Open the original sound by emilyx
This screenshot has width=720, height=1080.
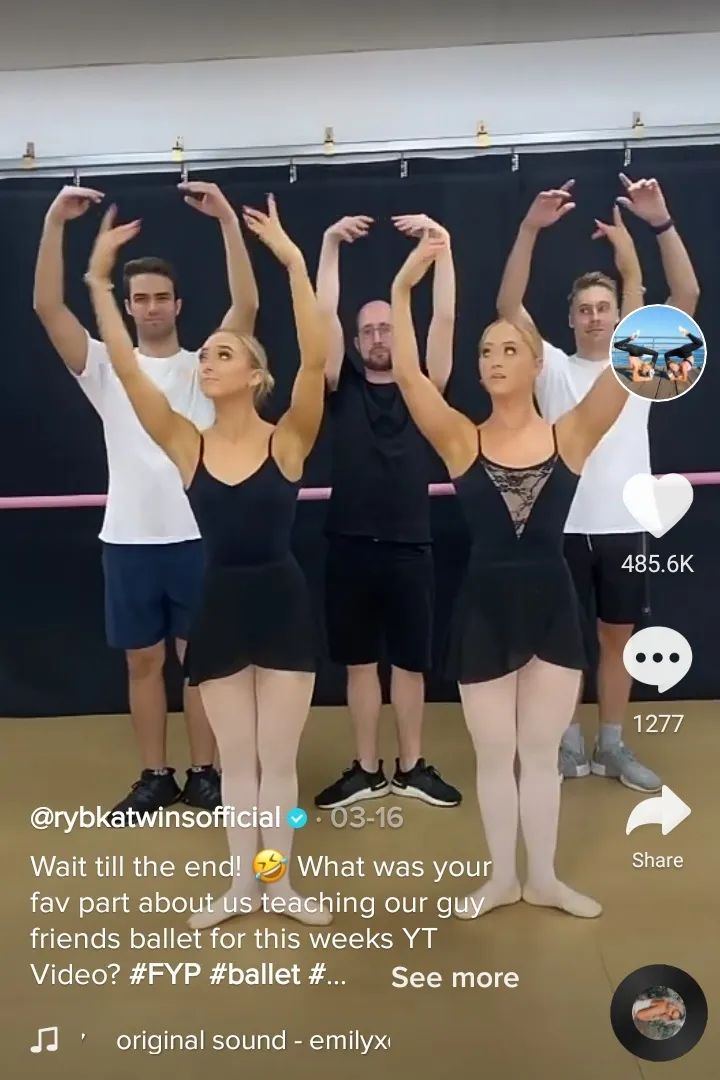pos(252,1041)
